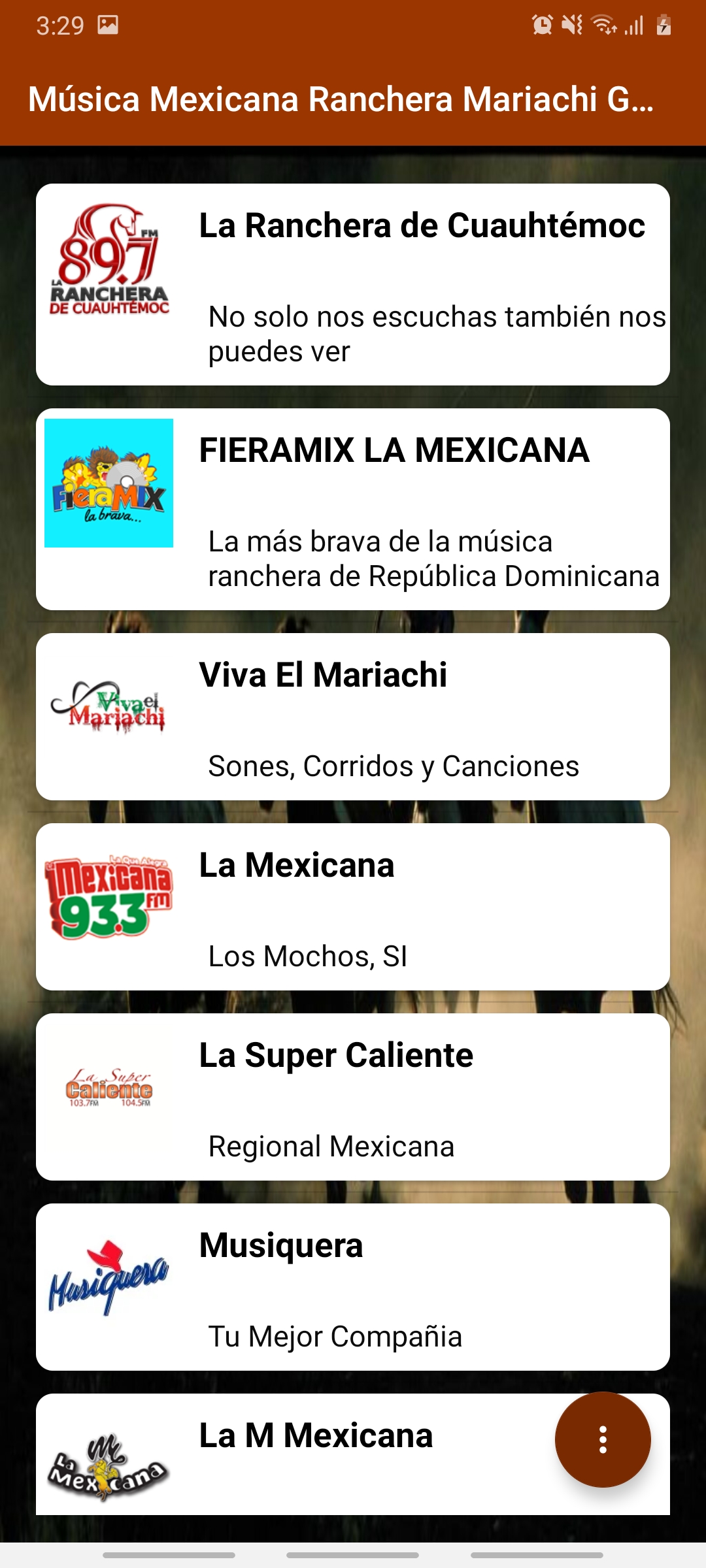Select La M Mexicana station
This screenshot has width=706, height=1568.
click(294, 1457)
